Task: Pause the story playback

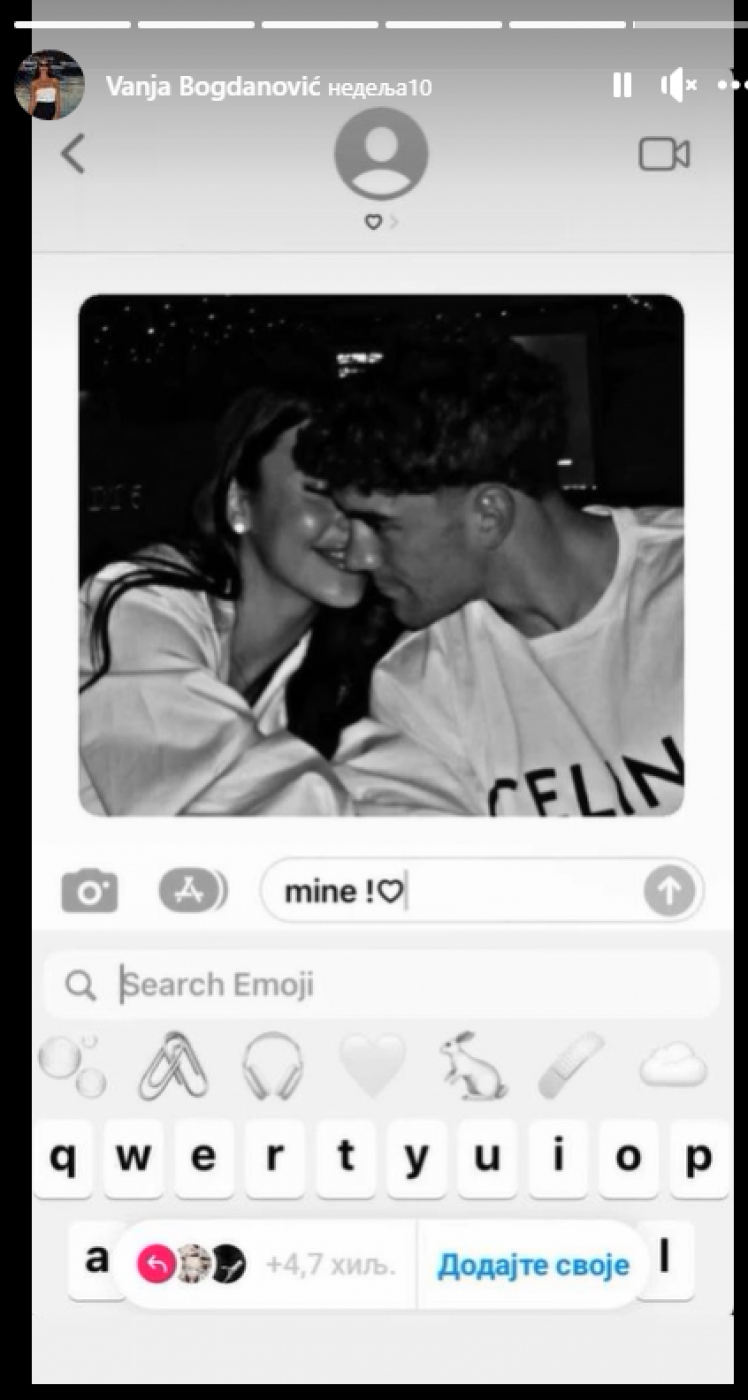Action: 622,86
